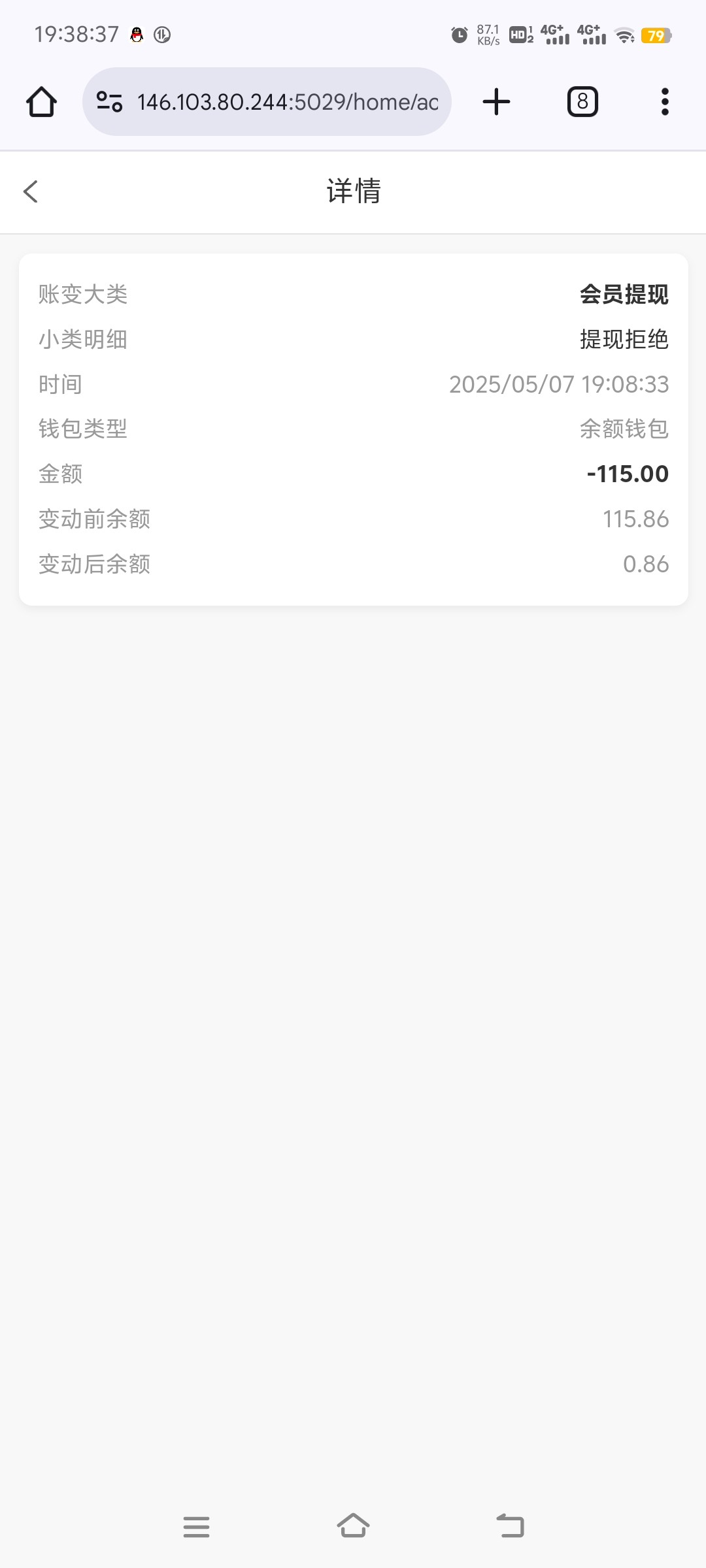Image resolution: width=706 pixels, height=1568 pixels.
Task: Open the browser home page
Action: (41, 102)
